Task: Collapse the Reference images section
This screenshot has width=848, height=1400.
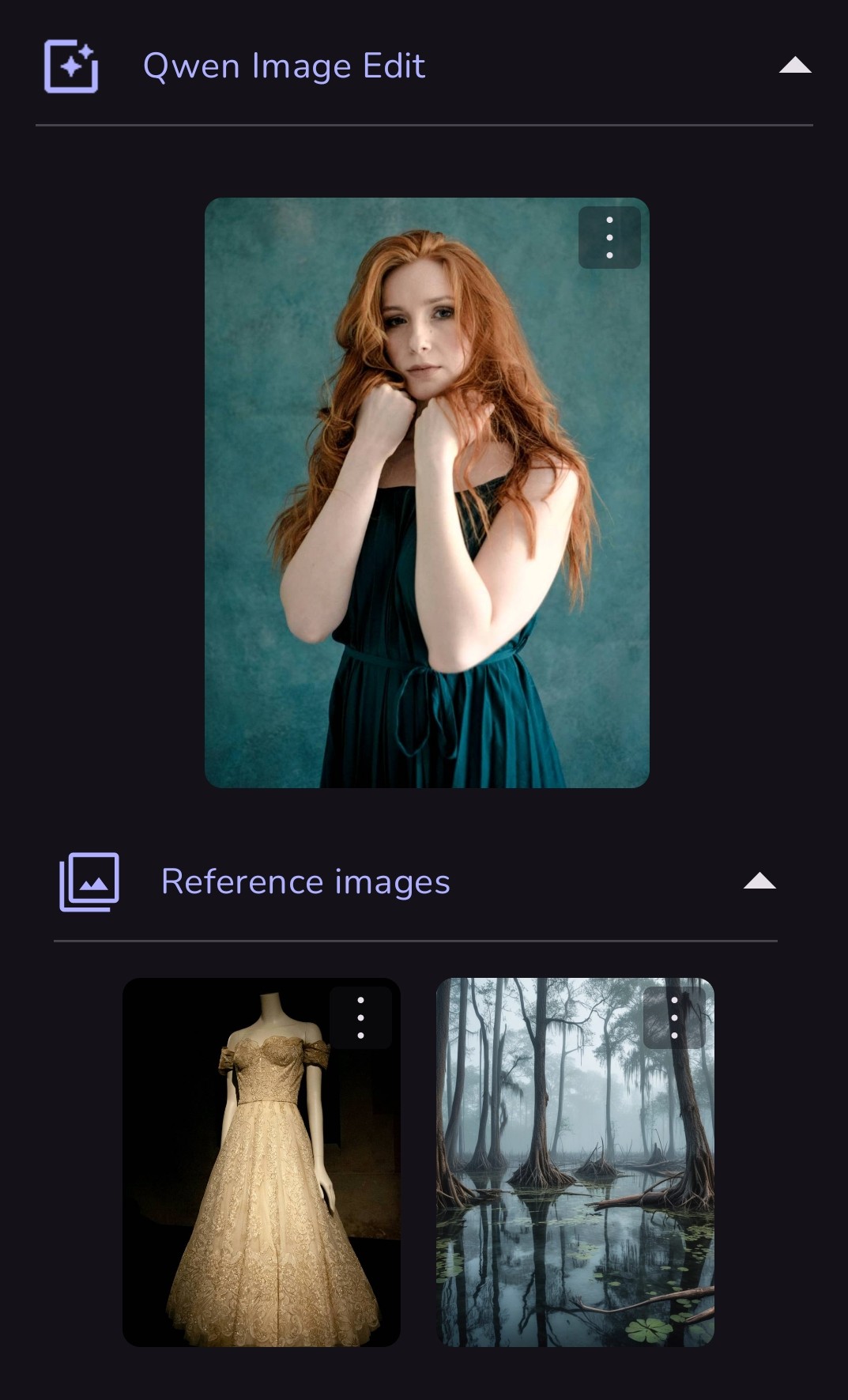Action: (759, 881)
